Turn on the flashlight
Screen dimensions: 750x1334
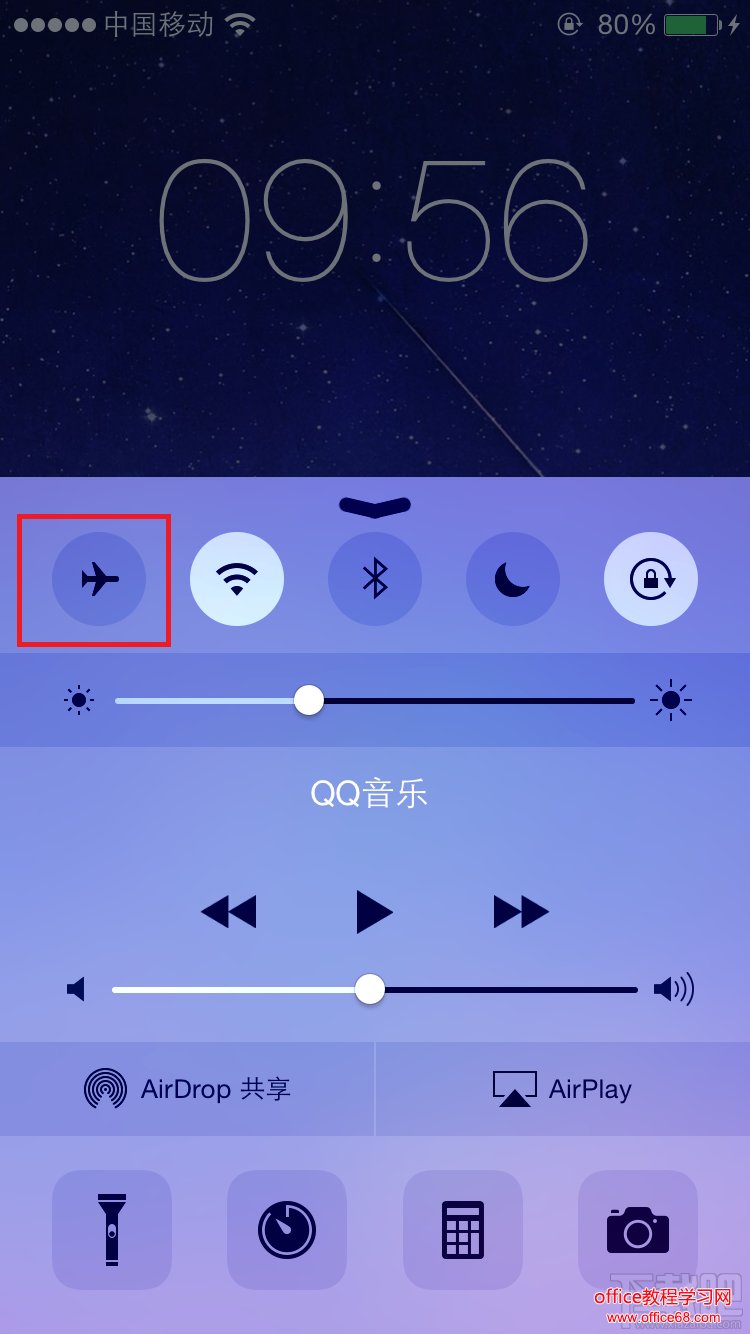[112, 1230]
